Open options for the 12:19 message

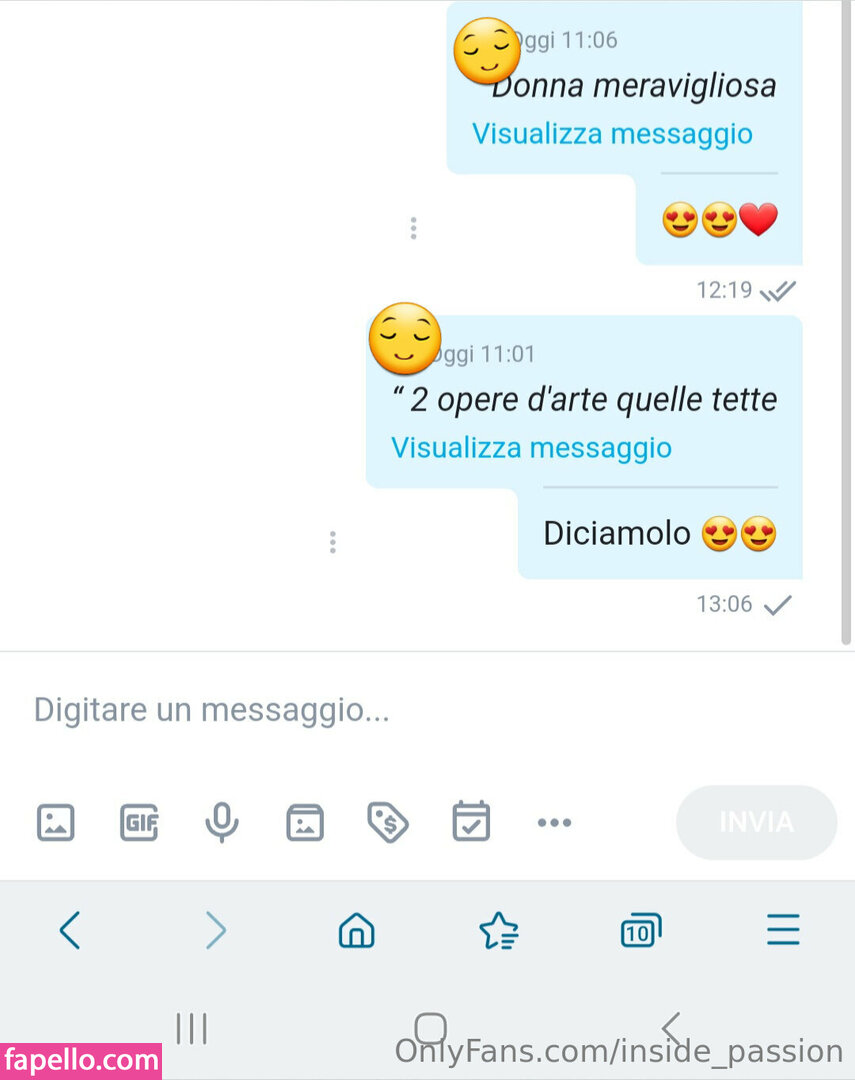tap(413, 229)
